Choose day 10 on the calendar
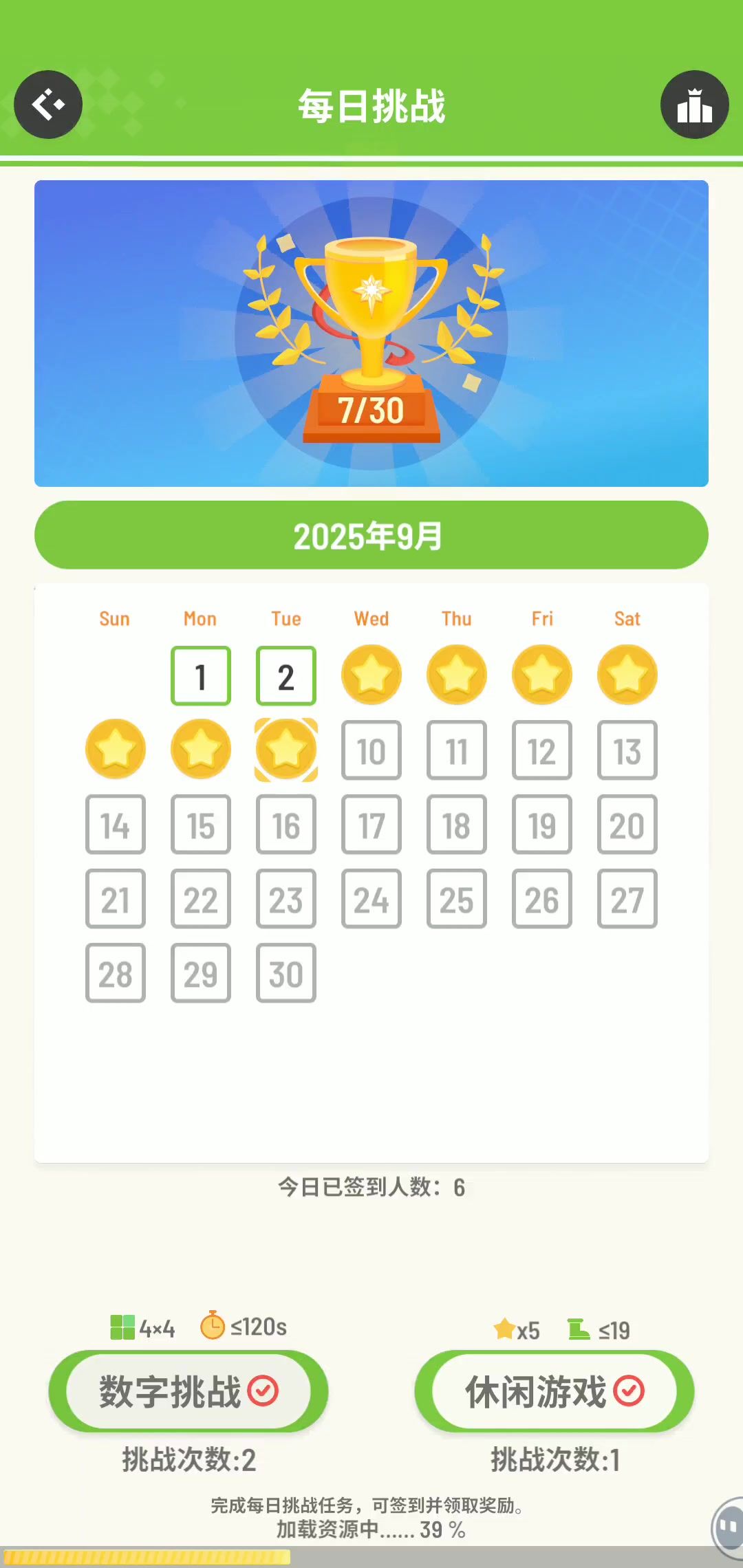This screenshot has height=1568, width=743. click(371, 750)
